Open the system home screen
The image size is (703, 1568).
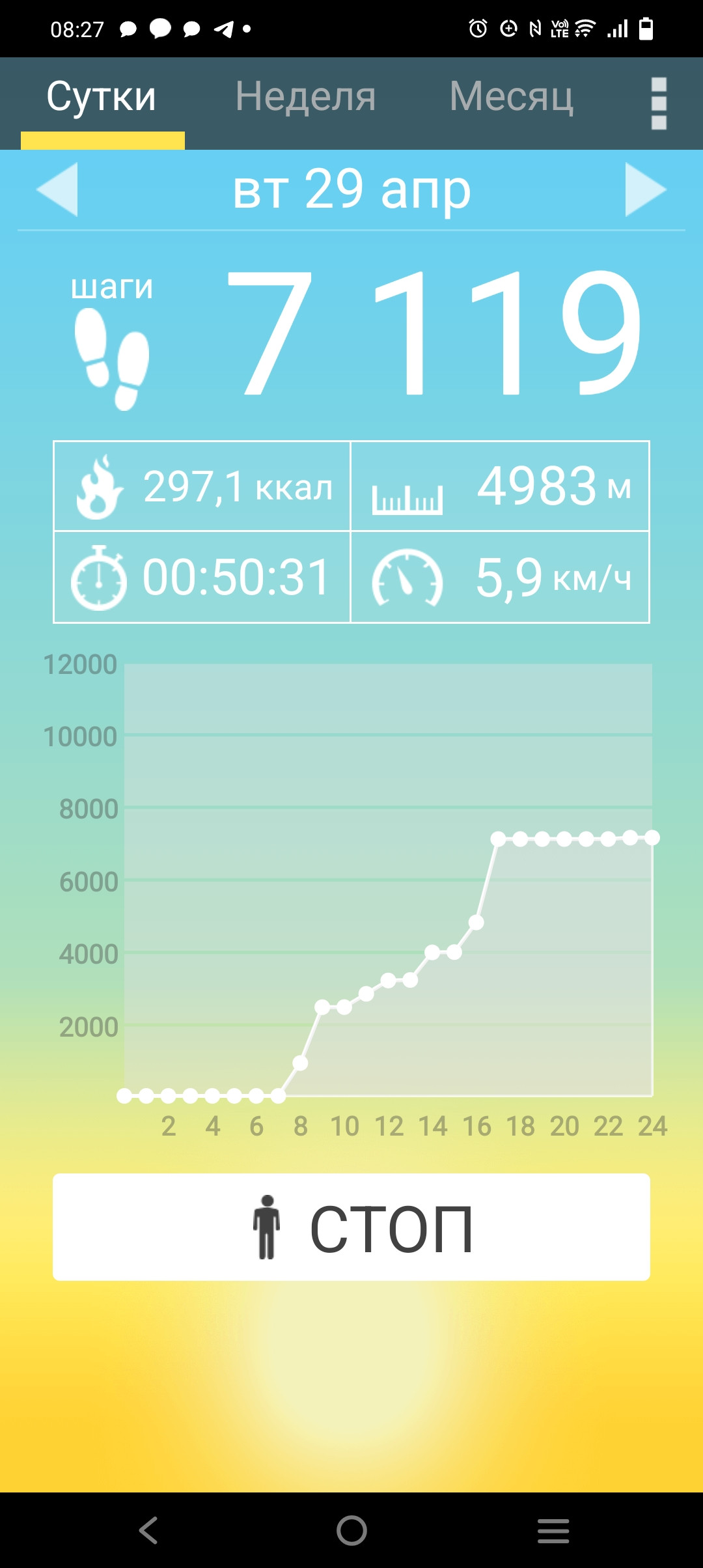click(351, 1530)
